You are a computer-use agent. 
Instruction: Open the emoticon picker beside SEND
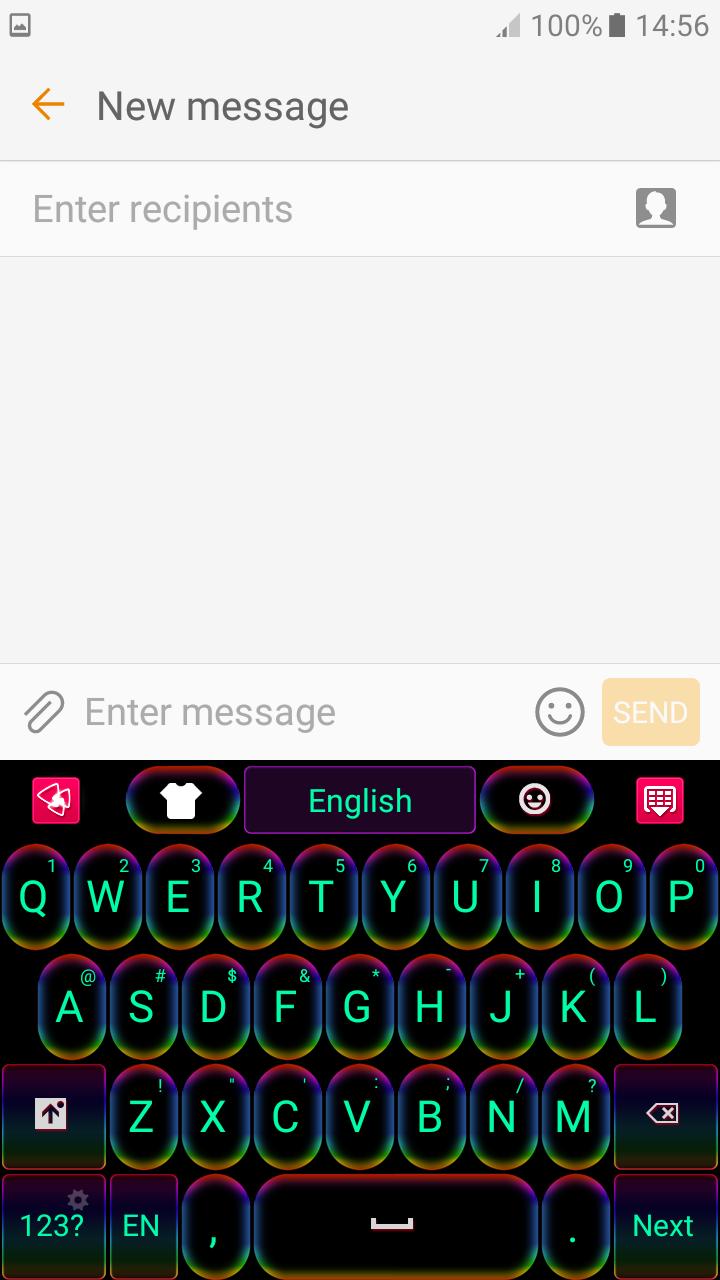tap(560, 712)
